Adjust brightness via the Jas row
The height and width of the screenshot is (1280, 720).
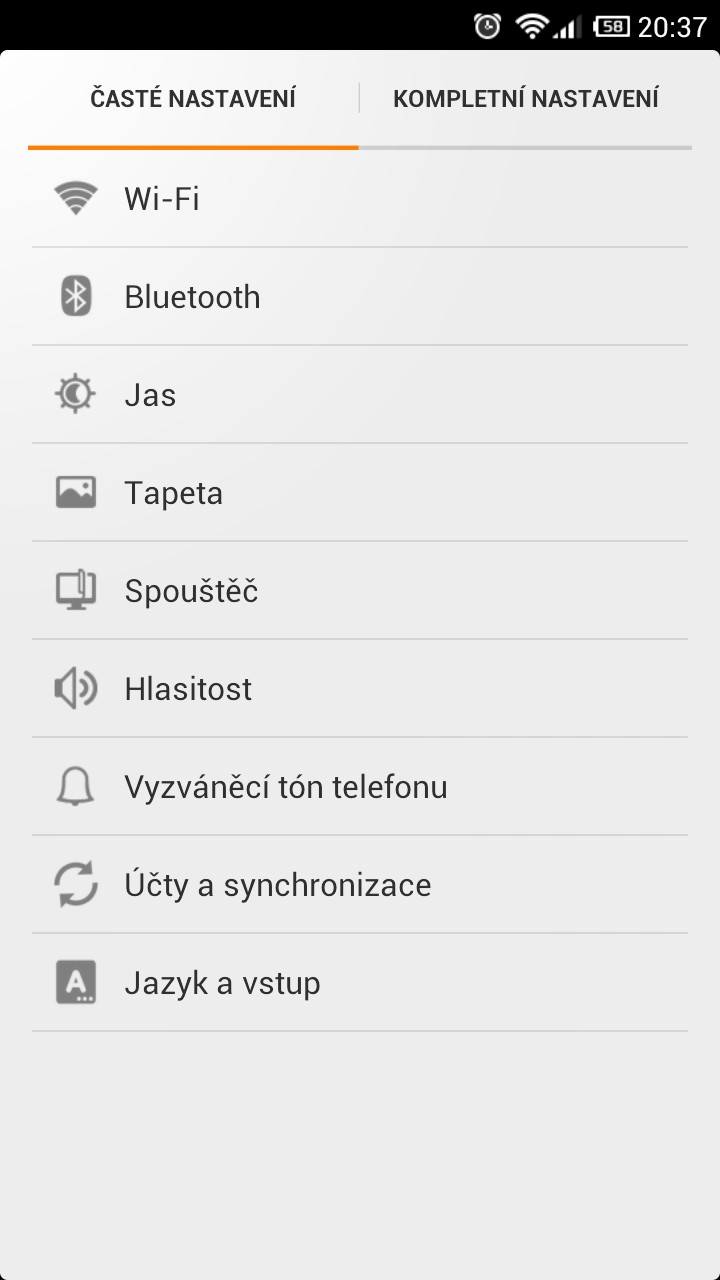pos(360,395)
